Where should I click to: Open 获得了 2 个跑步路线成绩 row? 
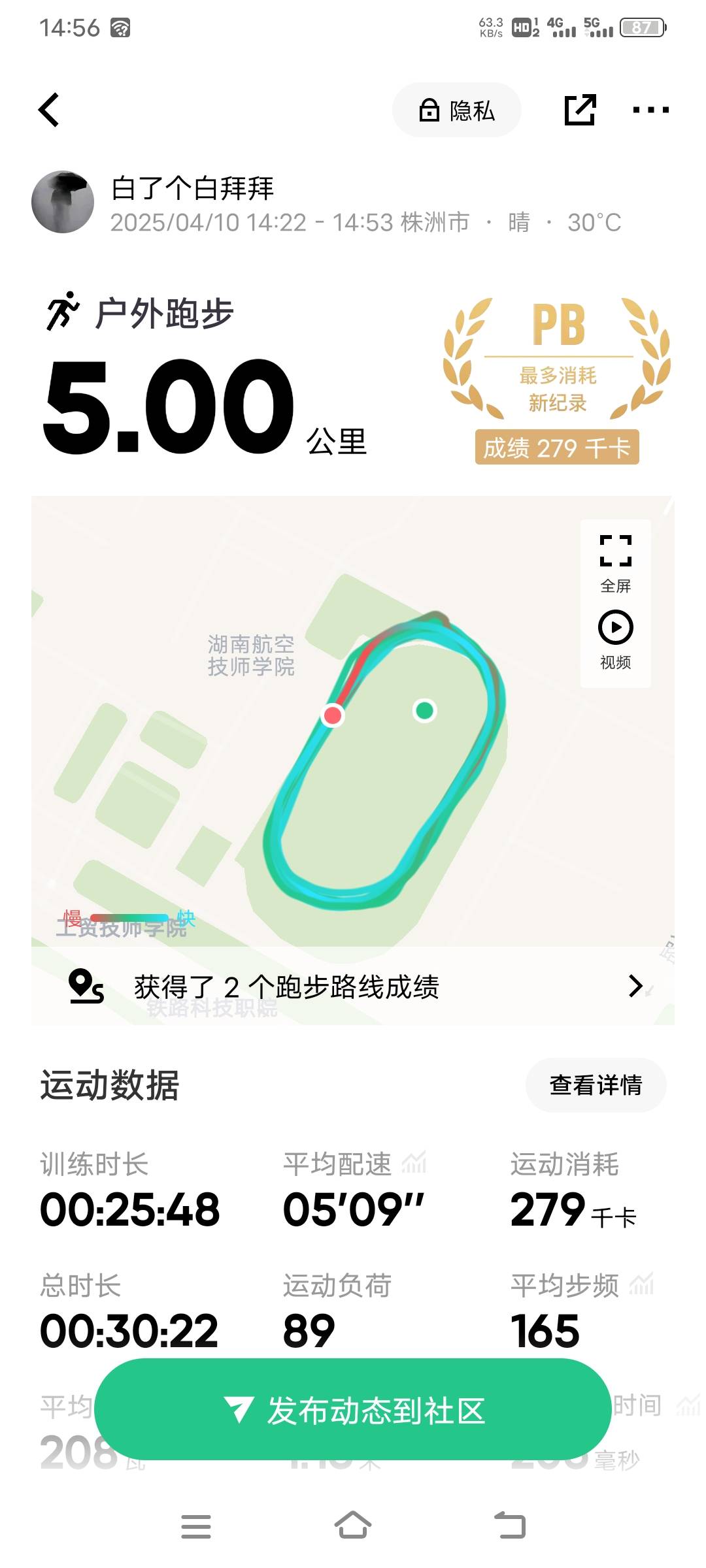coord(353,986)
